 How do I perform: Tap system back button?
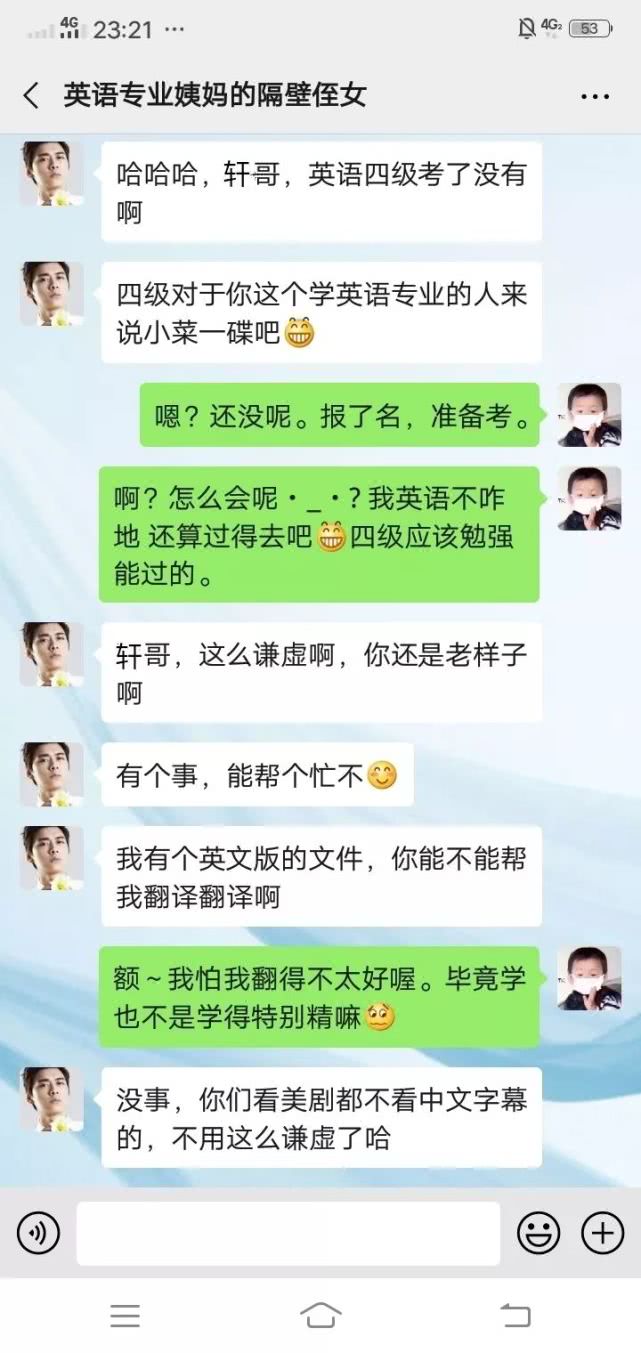515,1316
